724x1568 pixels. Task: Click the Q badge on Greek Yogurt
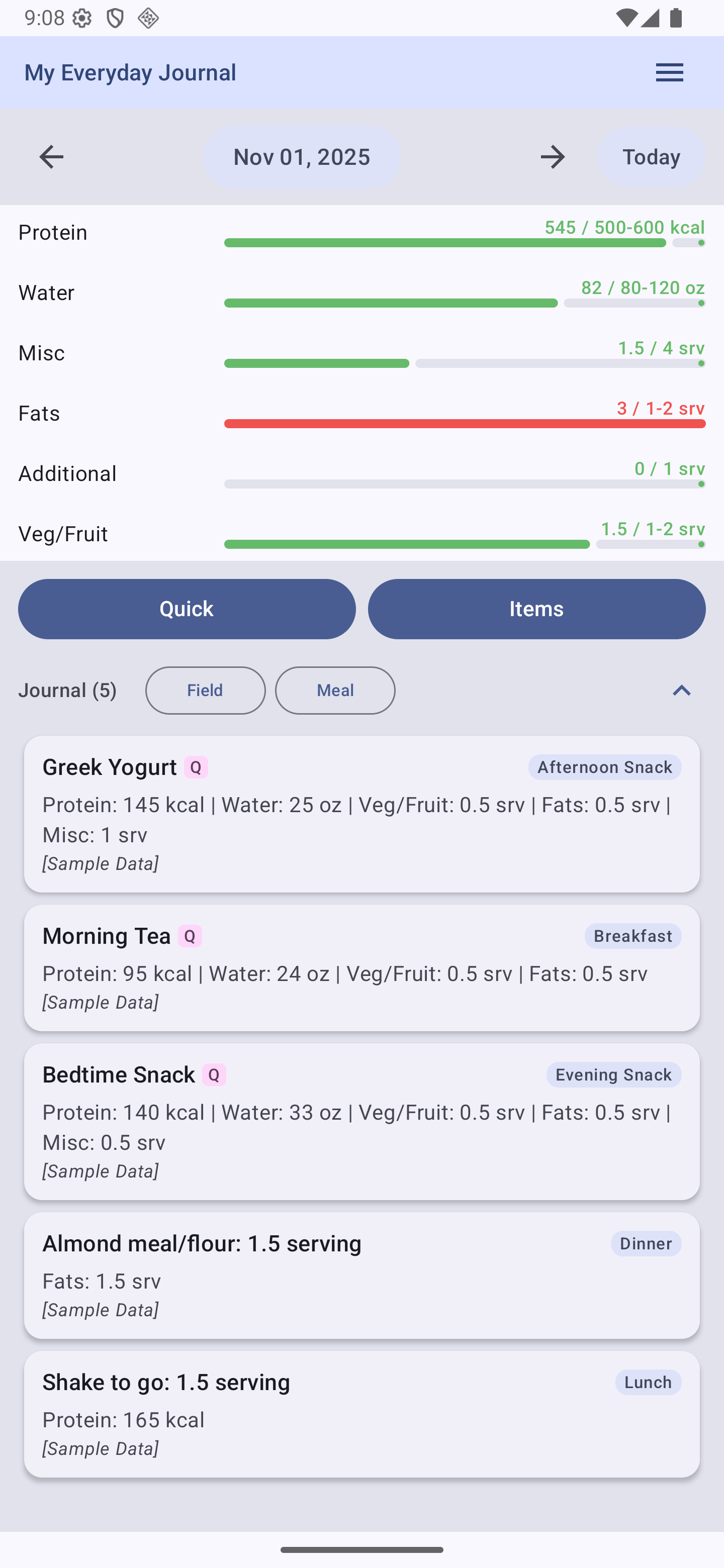tap(195, 767)
